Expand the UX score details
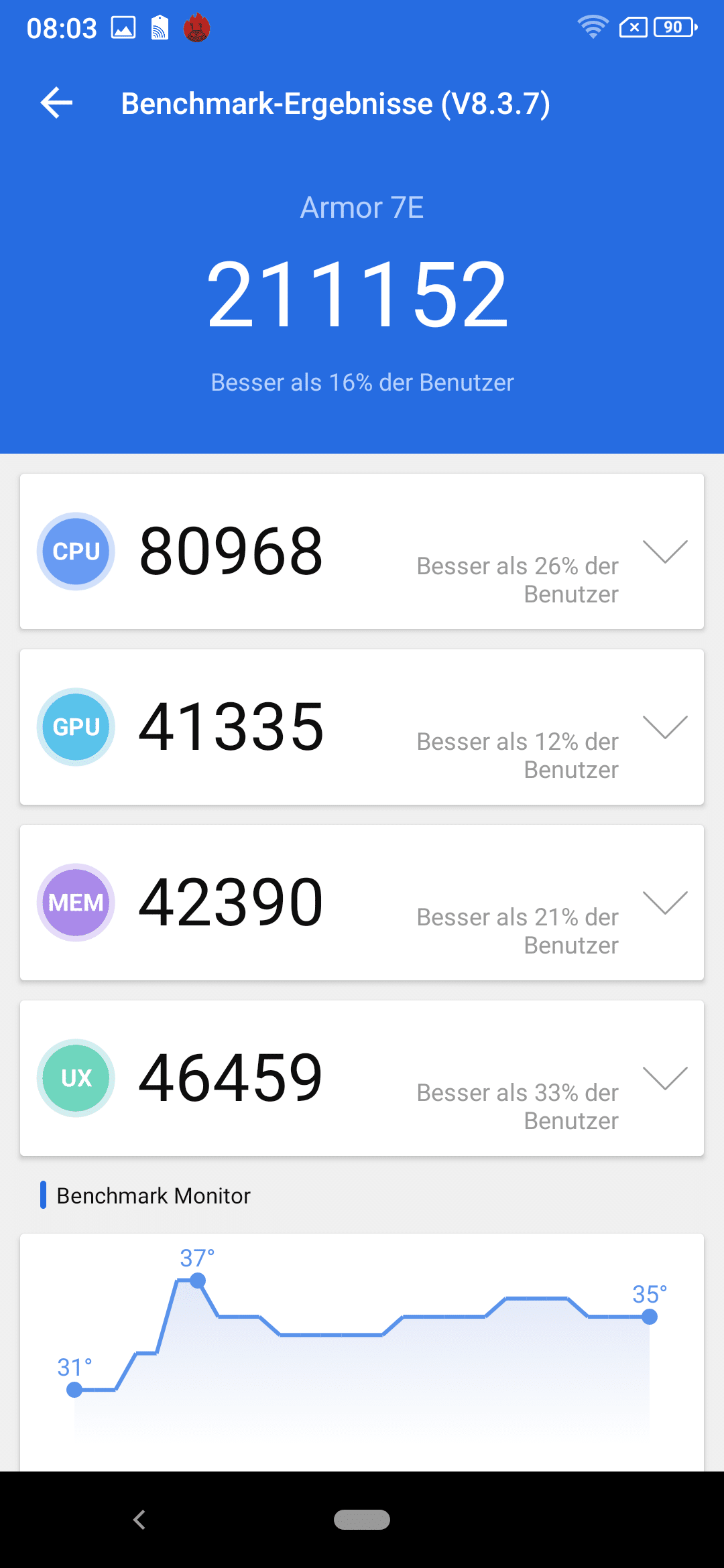Screen dimensions: 724x1568 pyautogui.click(x=665, y=1078)
